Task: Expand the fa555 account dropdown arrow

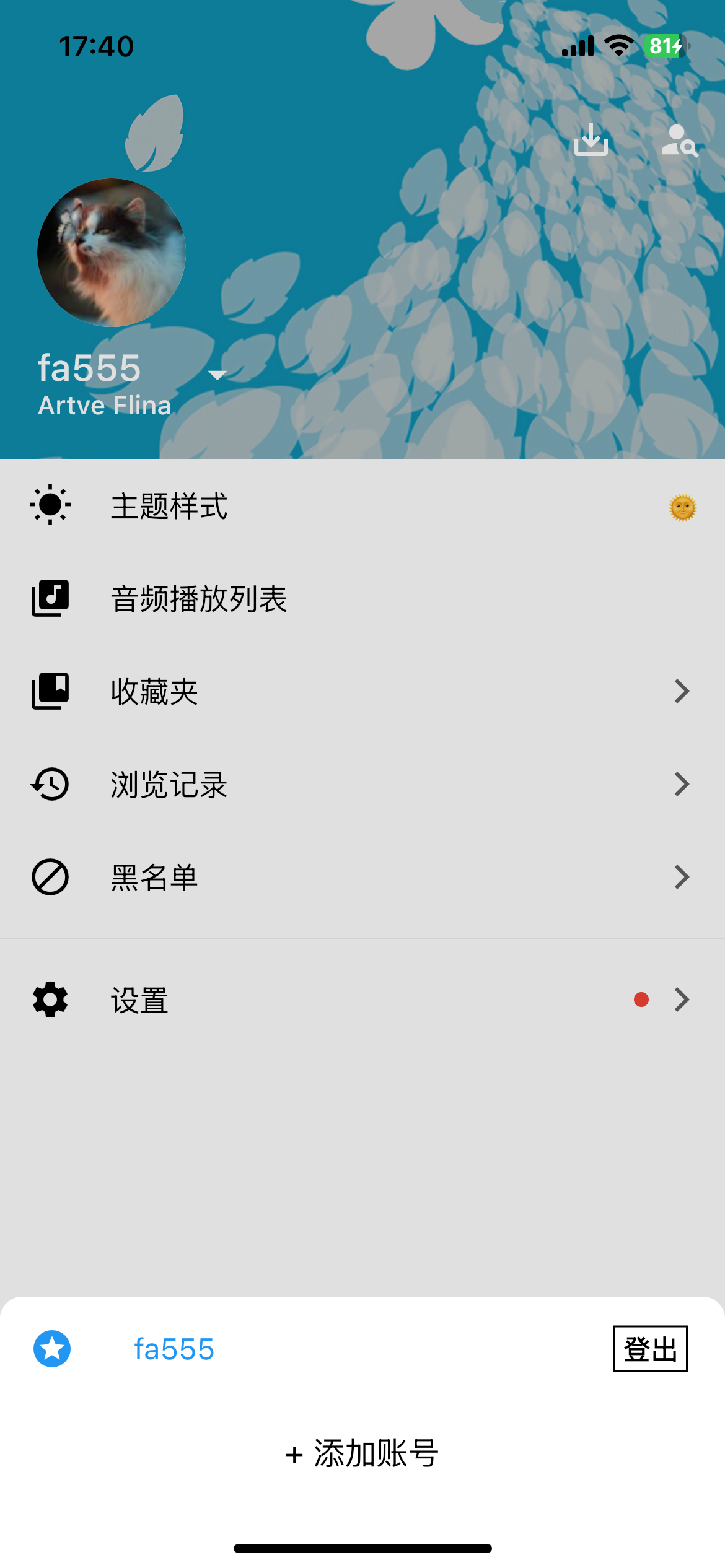Action: pos(217,373)
